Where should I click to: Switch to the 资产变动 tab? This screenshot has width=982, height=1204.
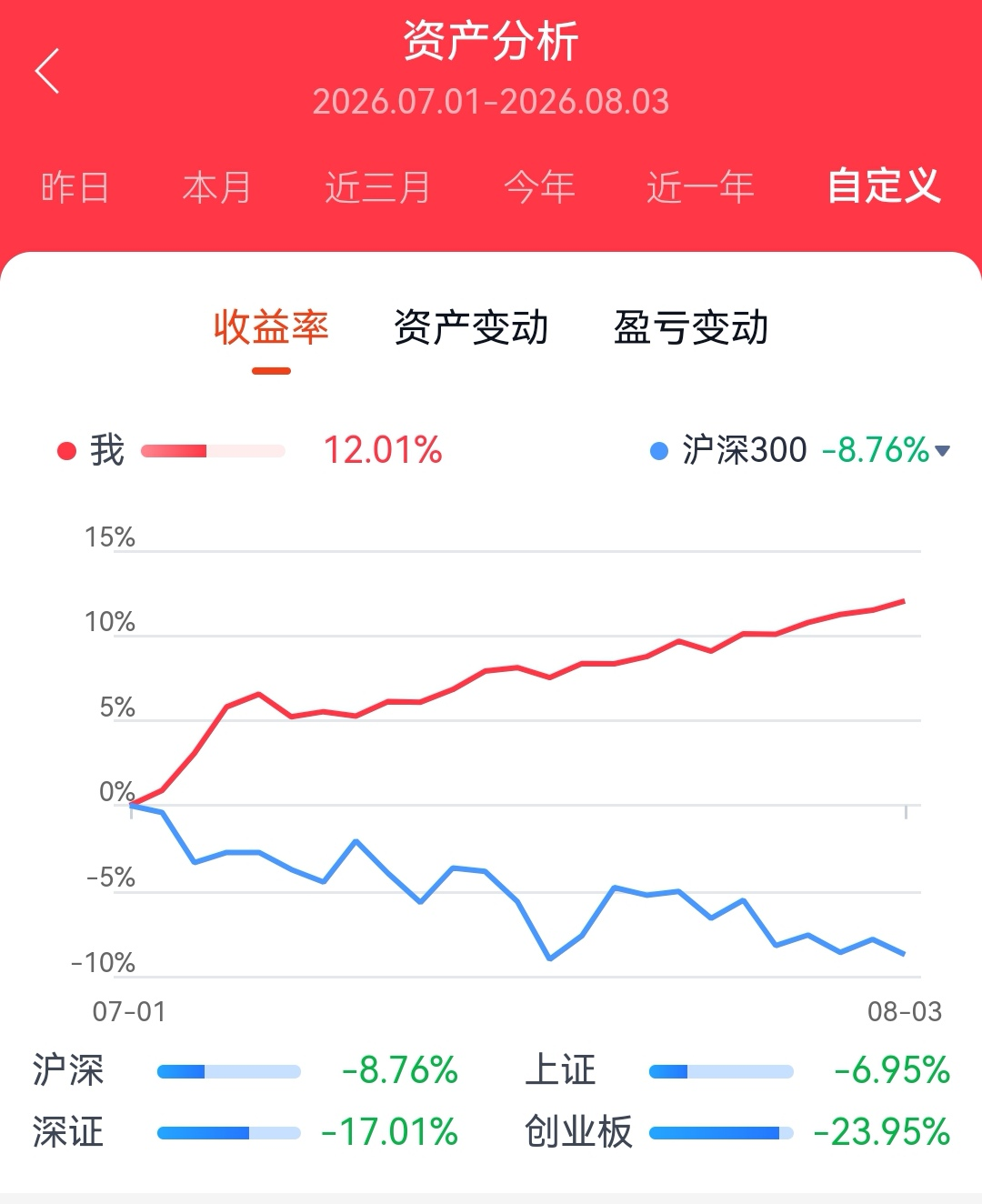pos(471,327)
